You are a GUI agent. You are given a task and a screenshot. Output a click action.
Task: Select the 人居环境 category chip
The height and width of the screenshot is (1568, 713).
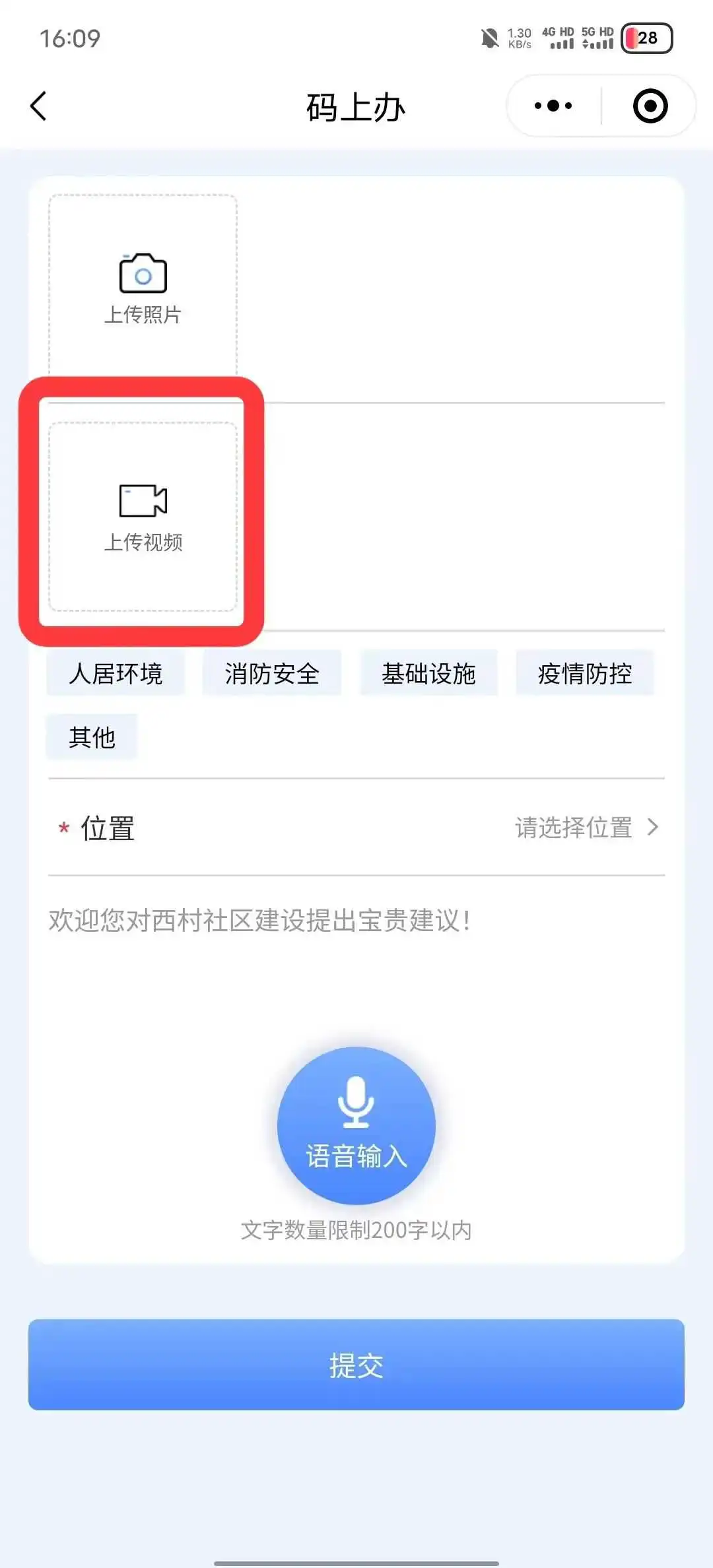pos(116,674)
